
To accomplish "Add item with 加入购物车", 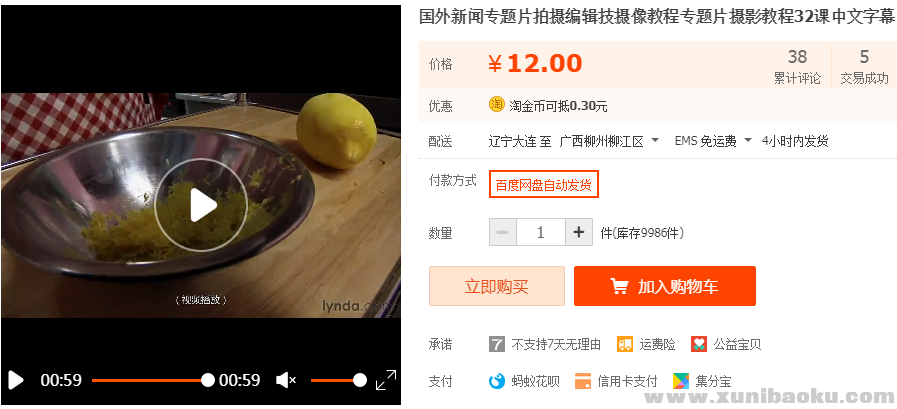I will click(x=664, y=286).
